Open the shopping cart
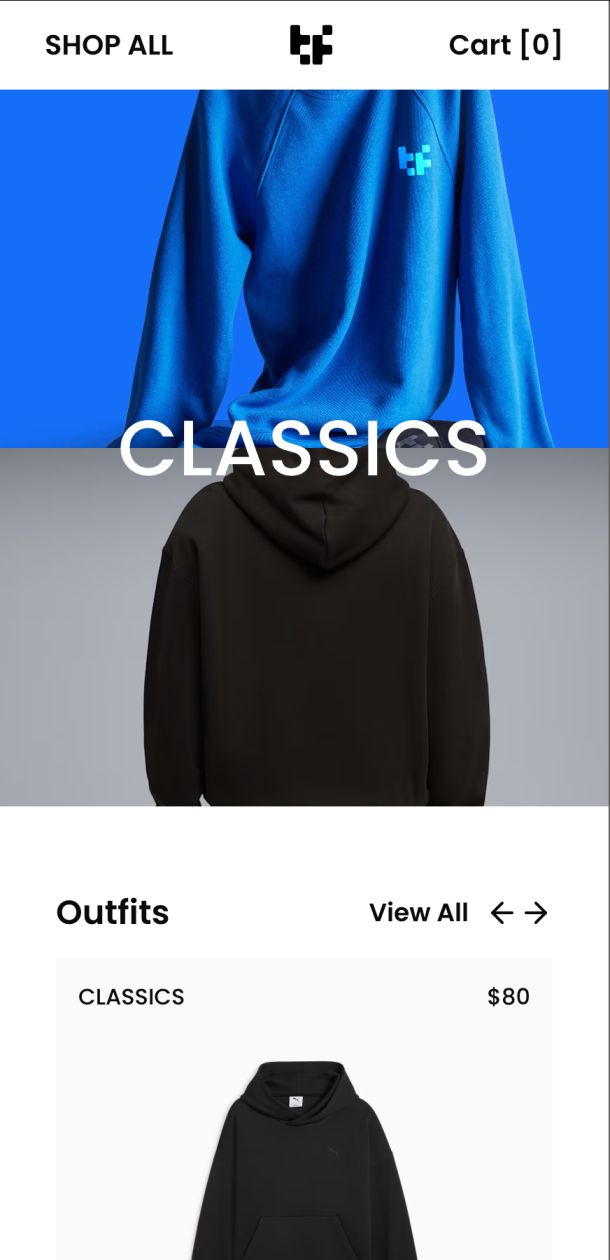The height and width of the screenshot is (1260, 610). click(x=505, y=45)
